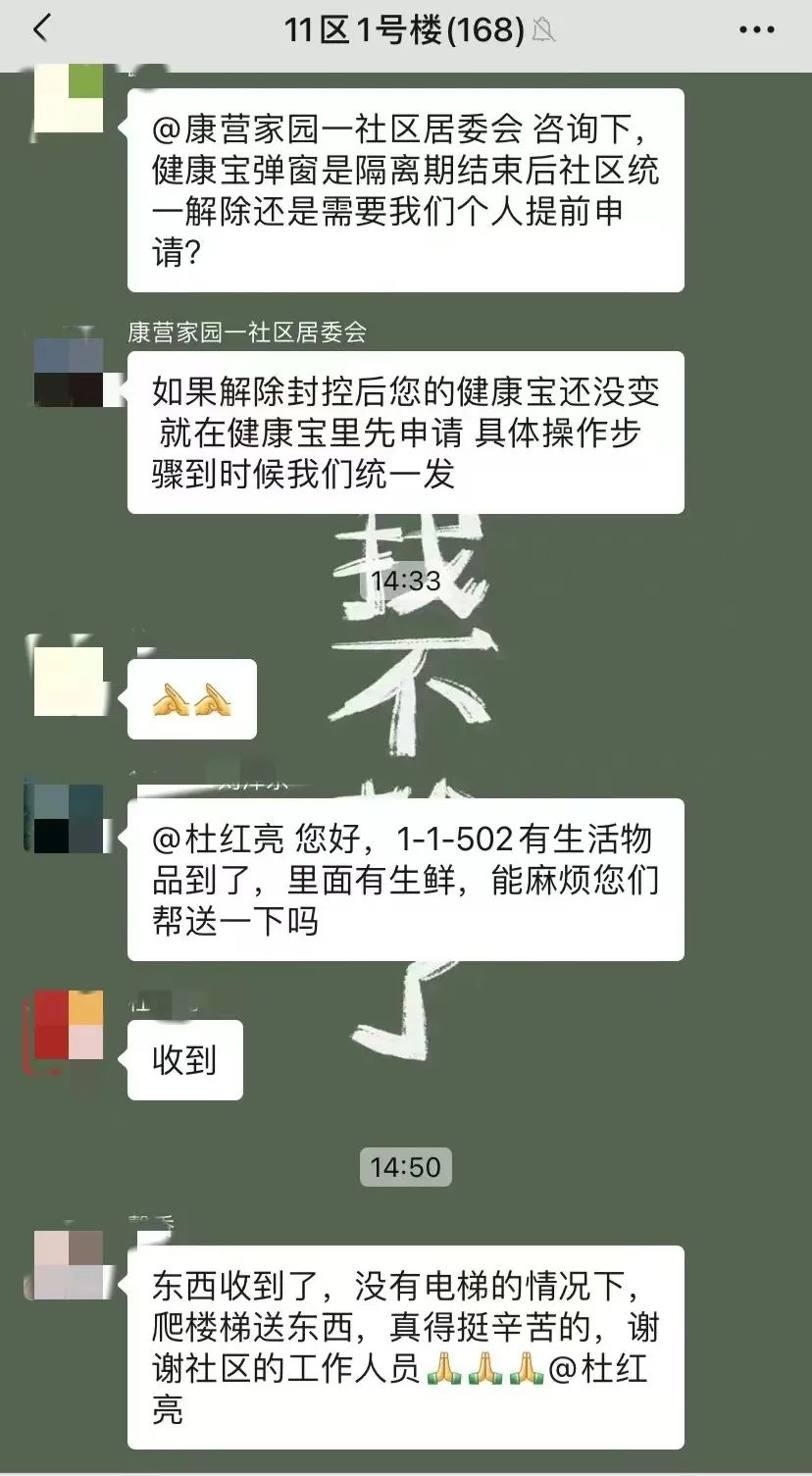812x1476 pixels.
Task: Go back from the 11区1号楼 group chat
Action: click(x=40, y=30)
